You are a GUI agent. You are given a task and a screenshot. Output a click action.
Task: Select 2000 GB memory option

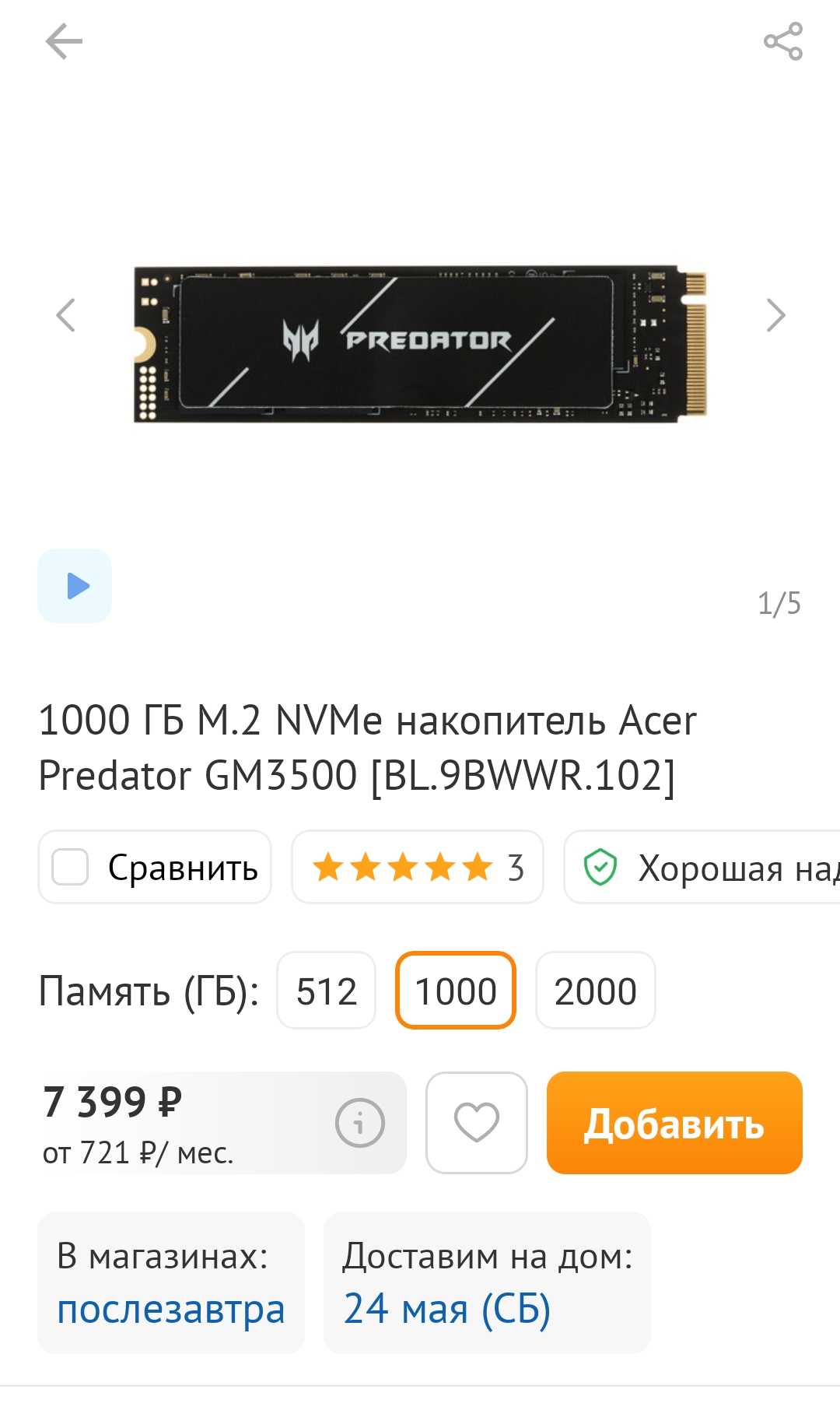tap(595, 991)
